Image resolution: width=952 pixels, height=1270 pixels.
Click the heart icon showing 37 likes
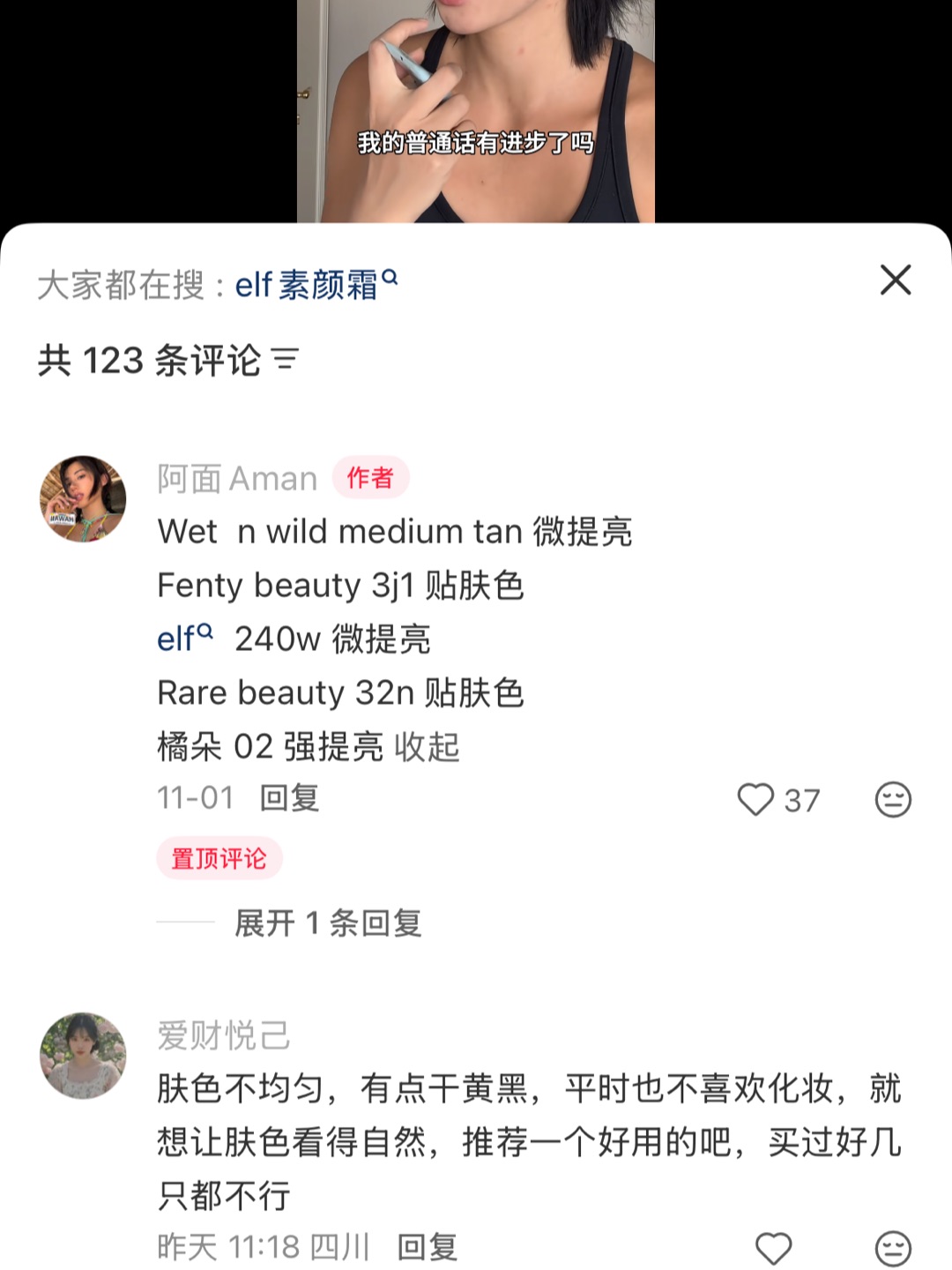[756, 800]
